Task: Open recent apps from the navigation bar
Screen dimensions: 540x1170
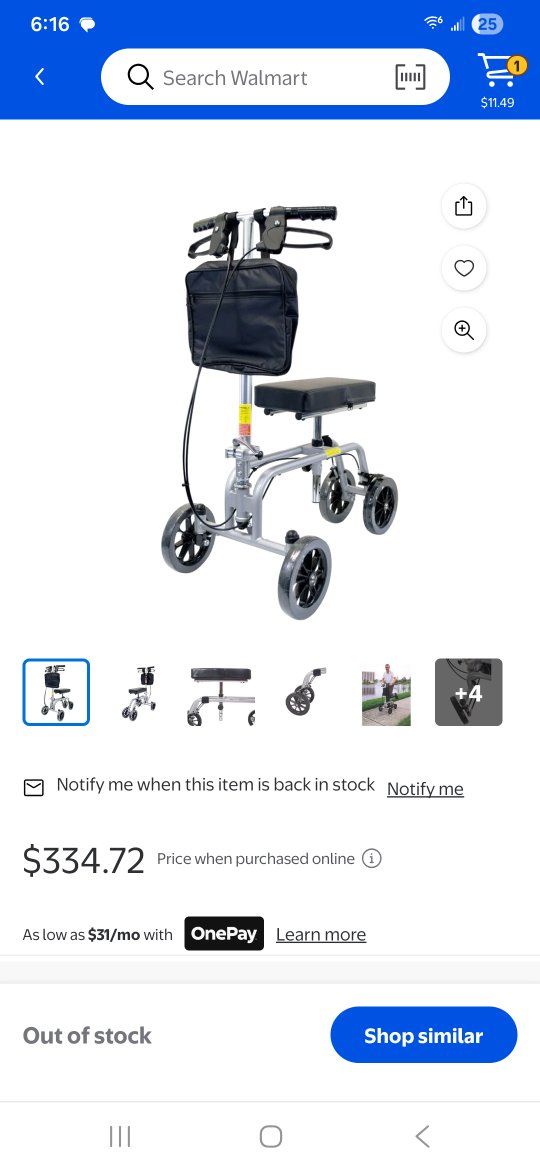Action: (119, 1136)
